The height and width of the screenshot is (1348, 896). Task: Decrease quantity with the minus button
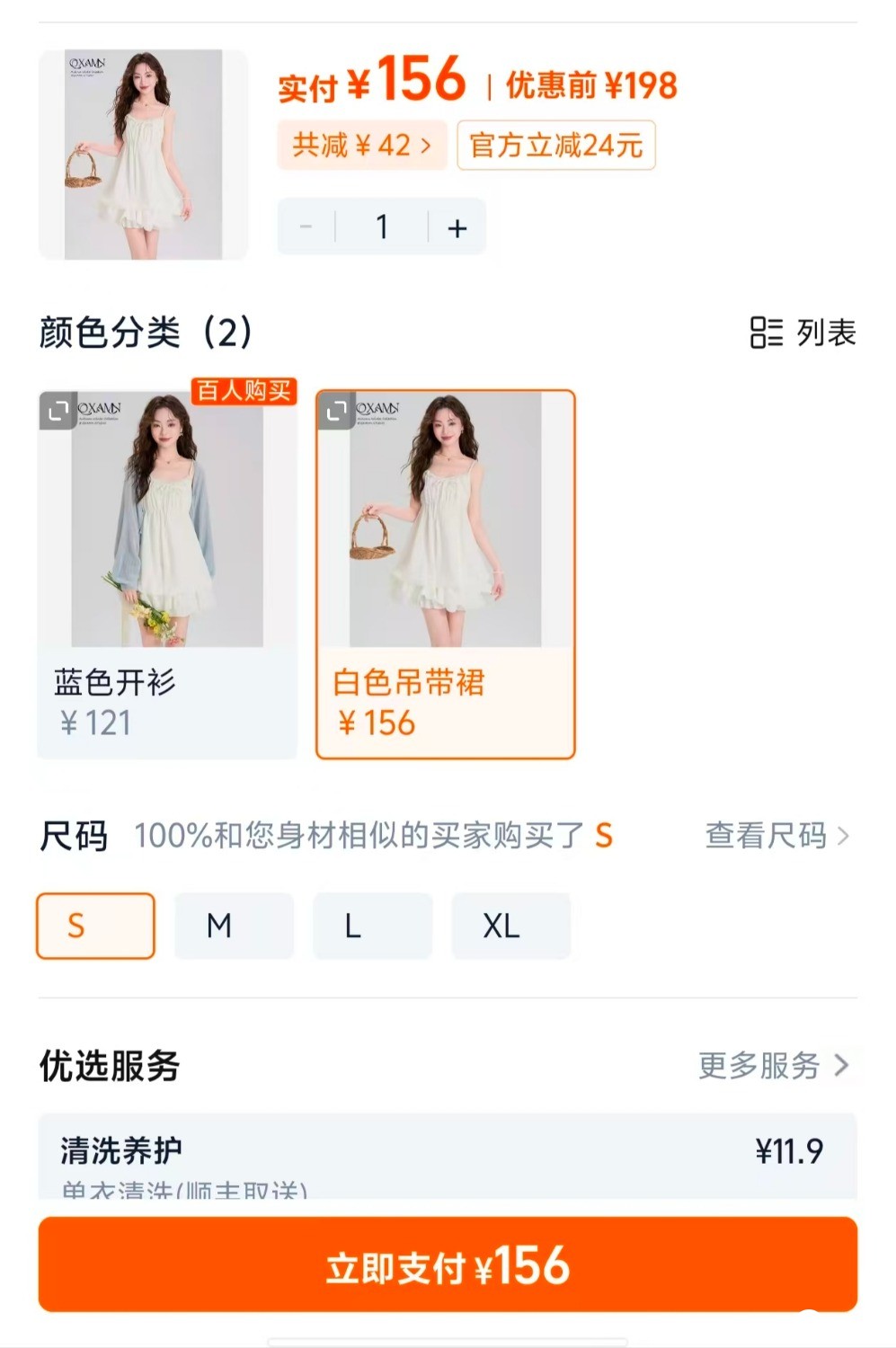point(306,228)
